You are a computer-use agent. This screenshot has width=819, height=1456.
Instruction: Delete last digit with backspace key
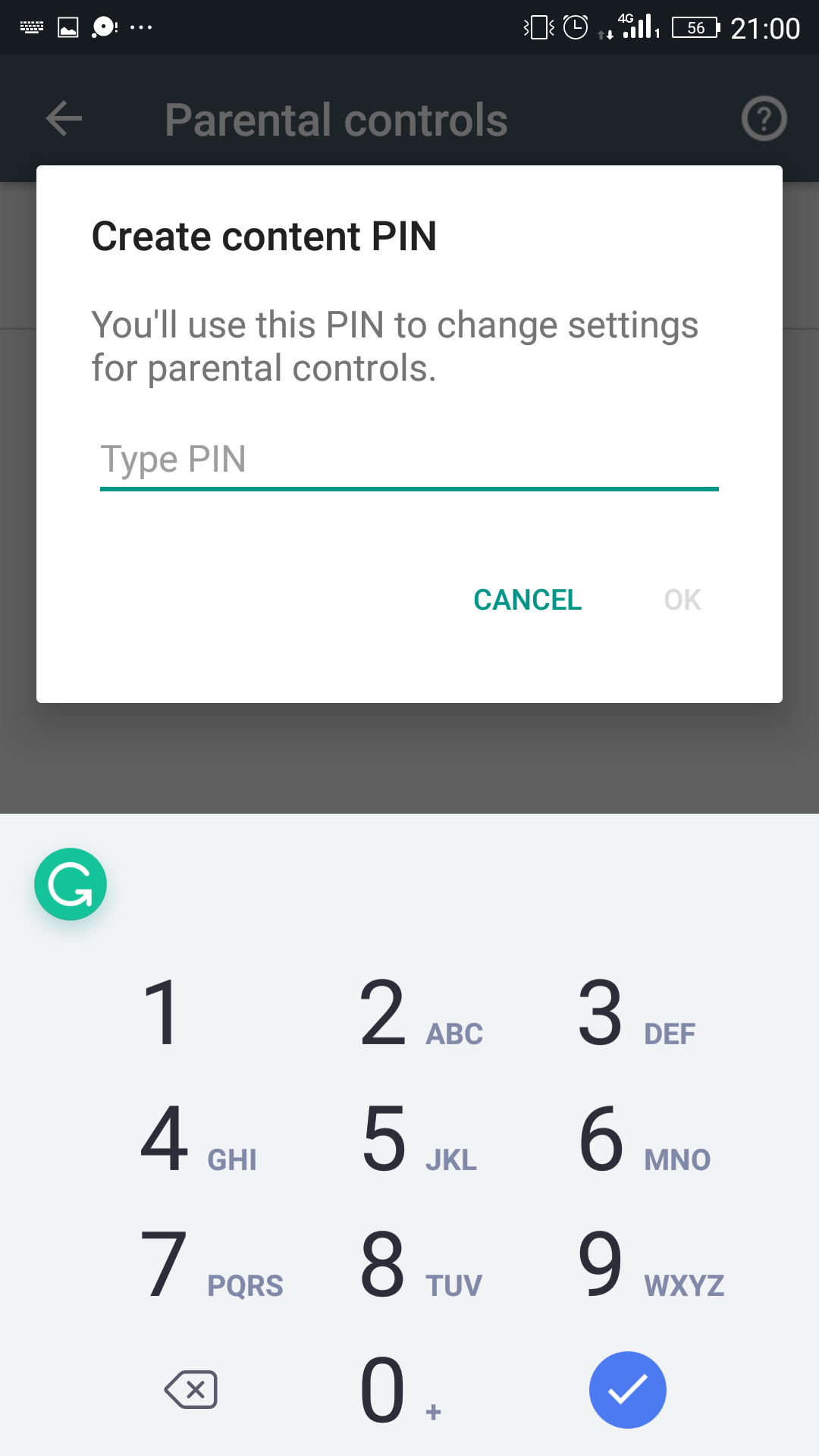coord(191,1390)
